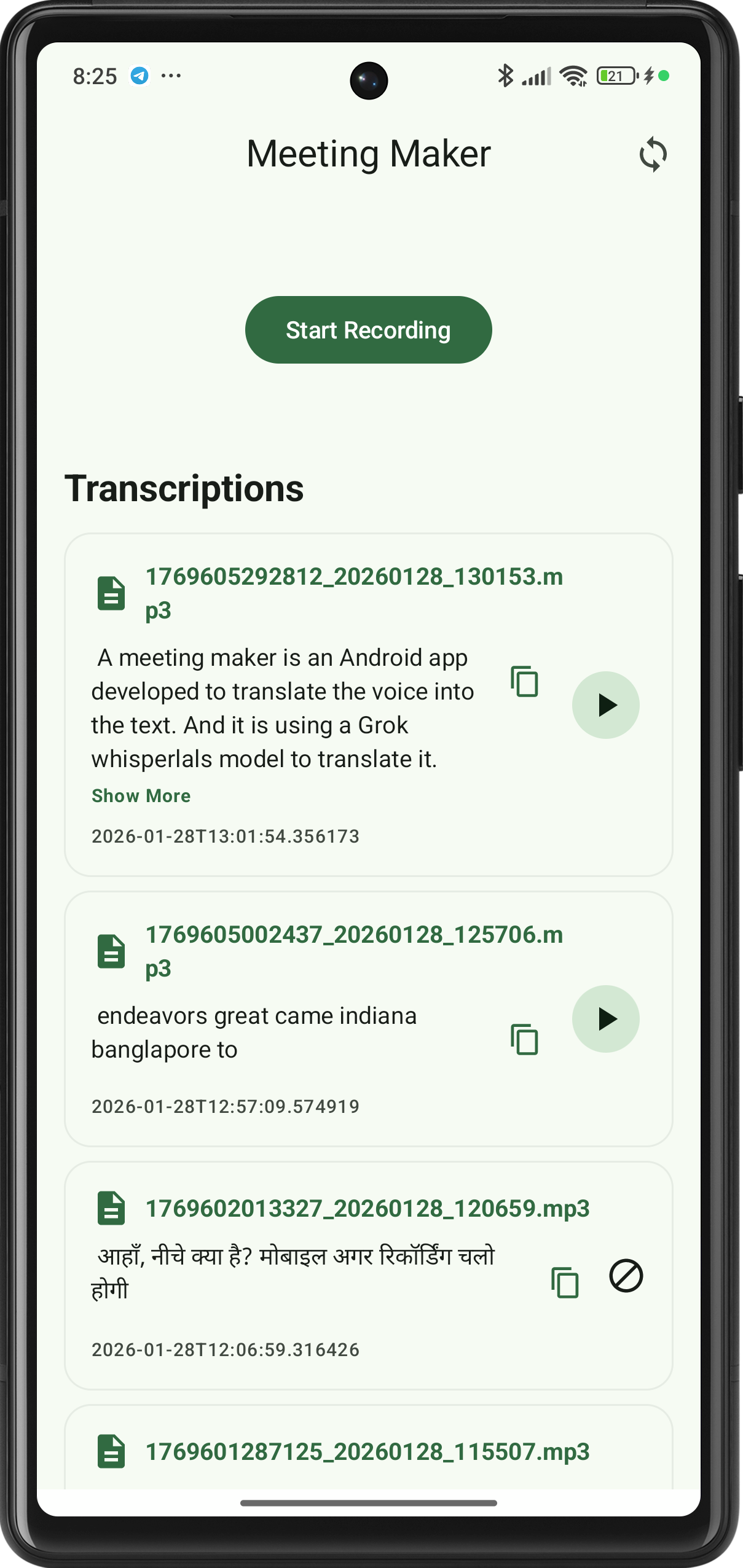Image resolution: width=743 pixels, height=1568 pixels.
Task: Tap the unavailable audio icon on 120659 card
Action: (x=626, y=1276)
